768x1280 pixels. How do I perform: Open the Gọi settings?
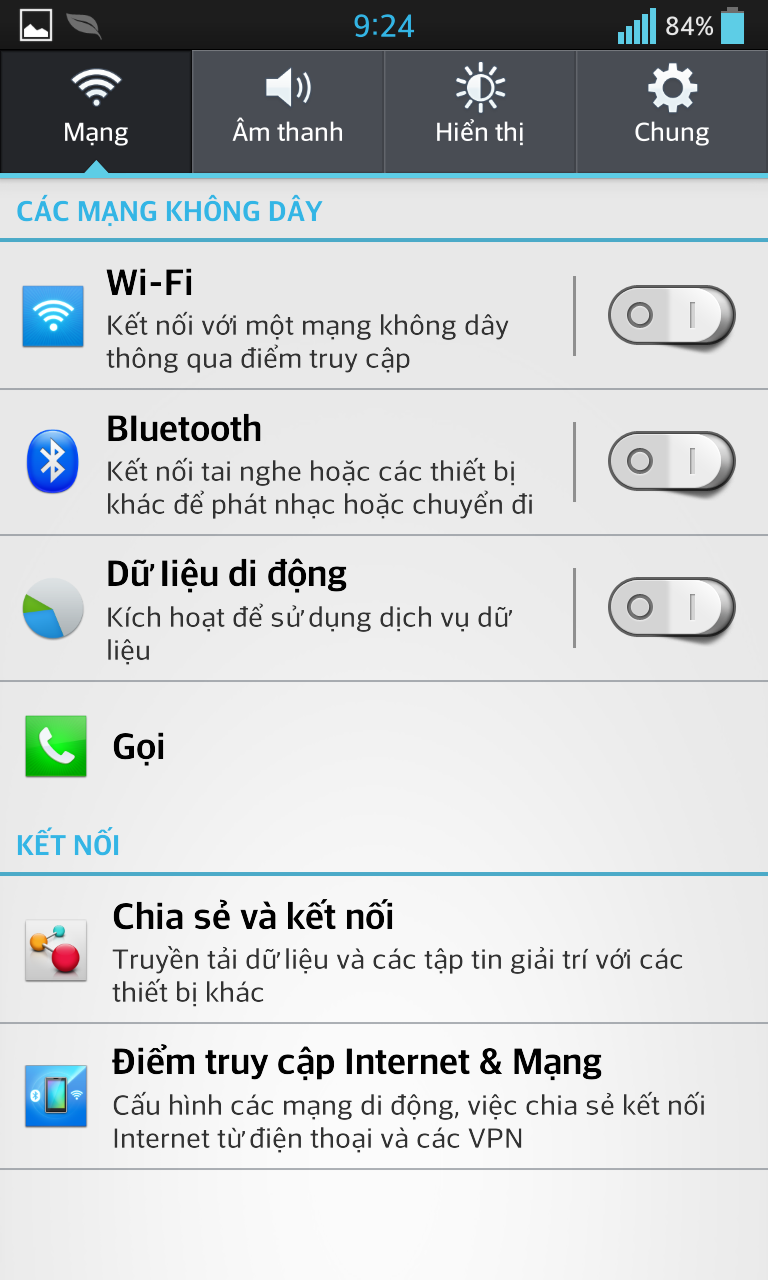384,746
